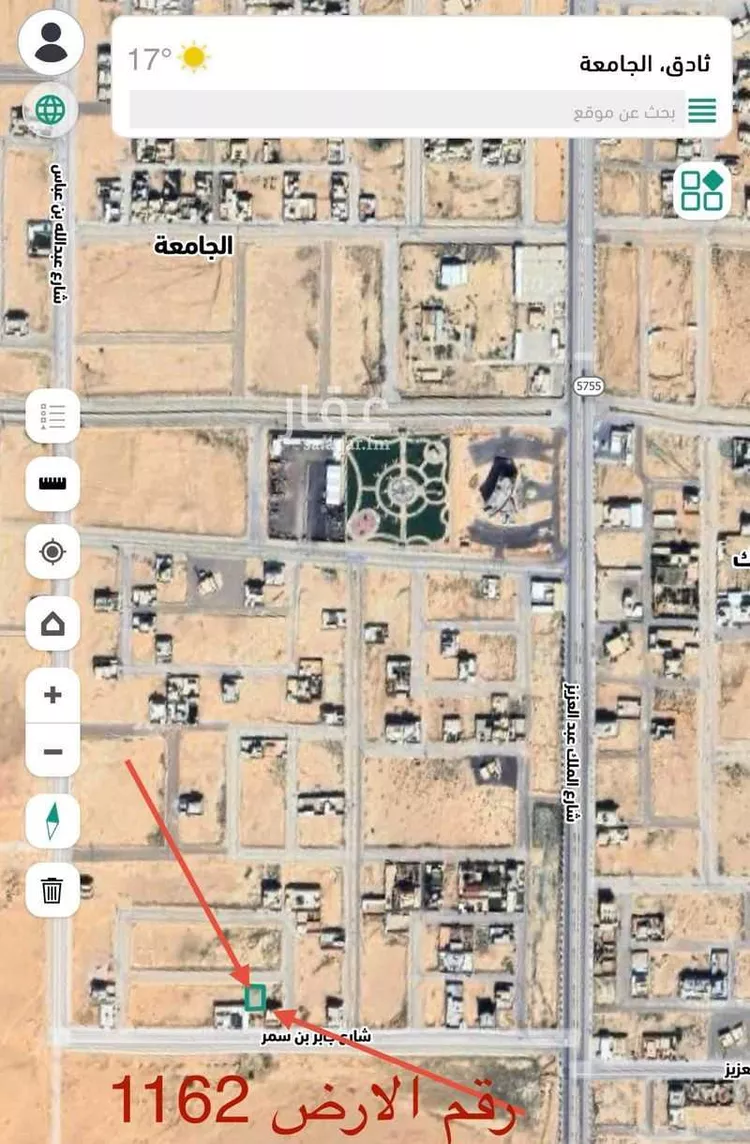Reset orientation using the compass
The image size is (750, 1144).
[x=52, y=821]
